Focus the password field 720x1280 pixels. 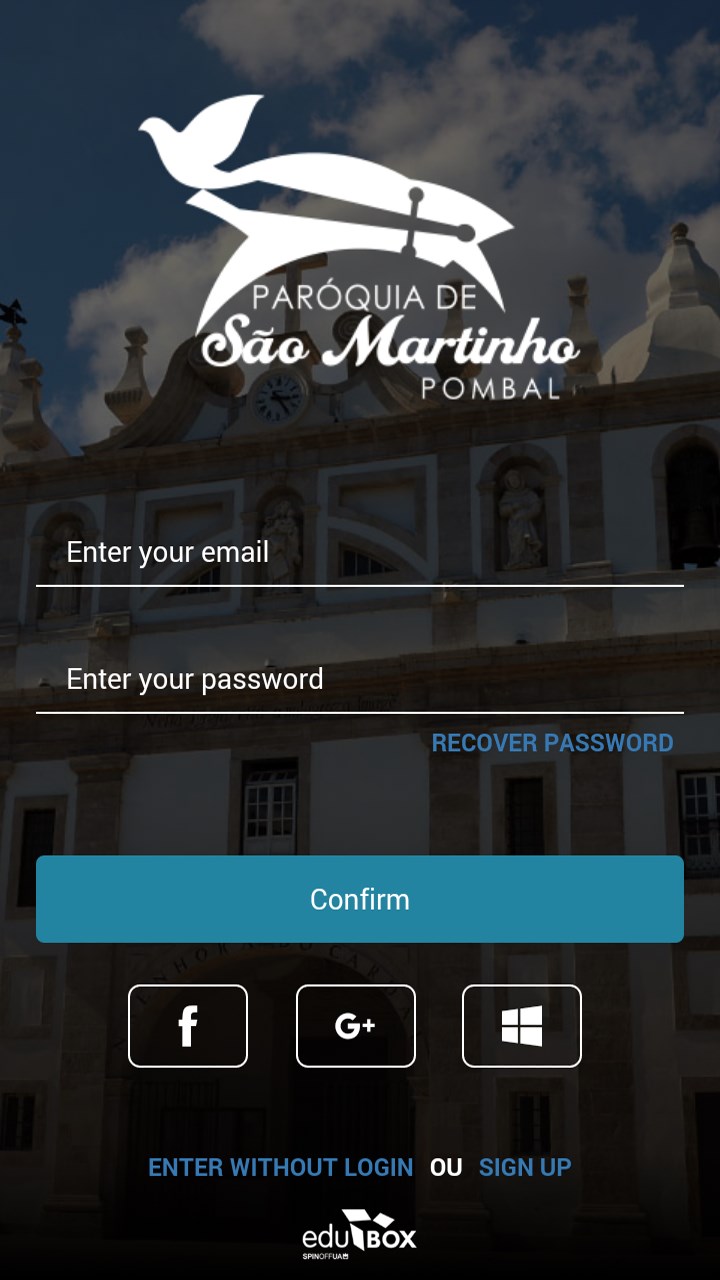(x=360, y=680)
